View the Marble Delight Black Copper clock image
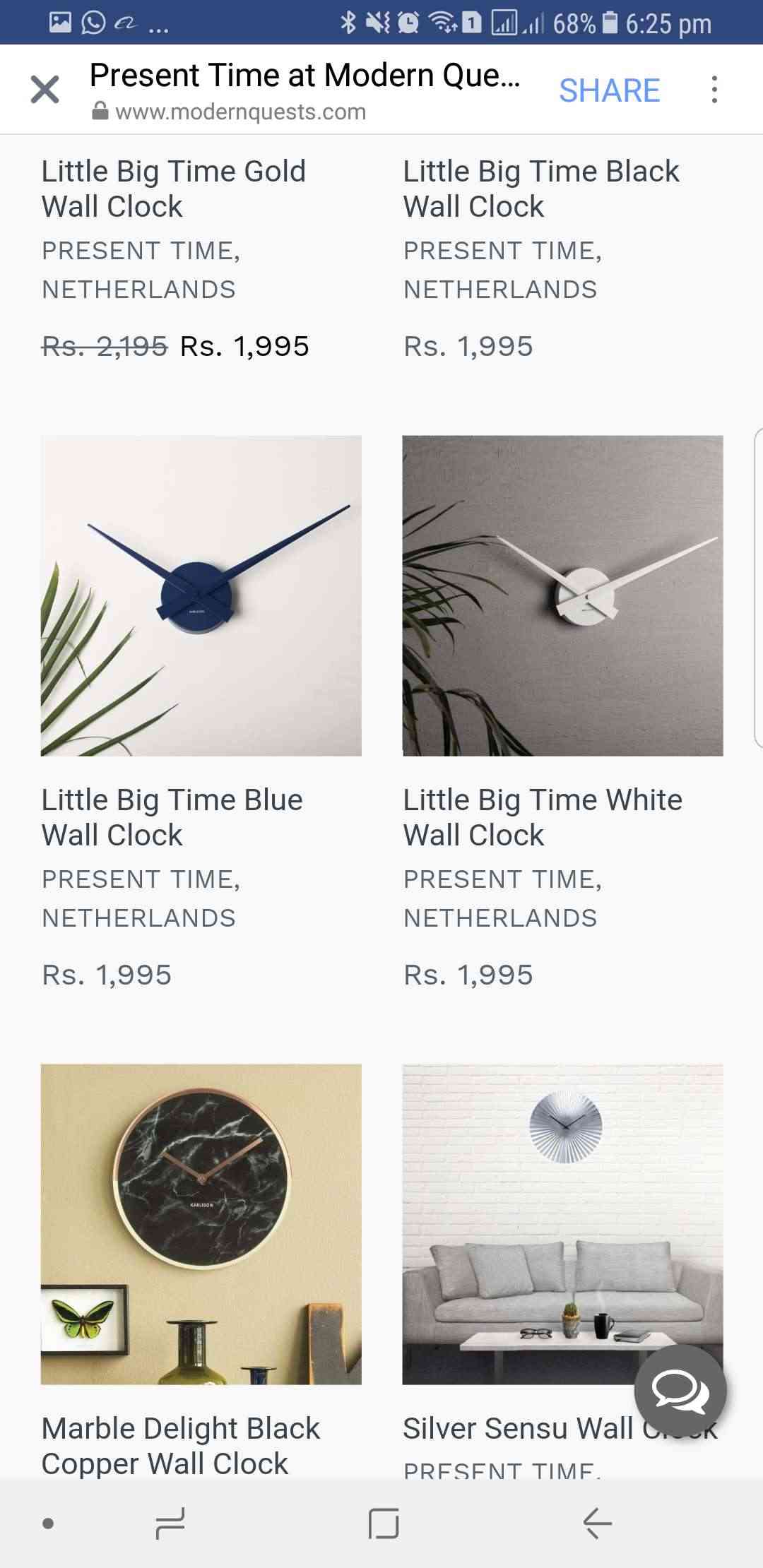Screen dimensions: 763x1568 coord(201,1223)
